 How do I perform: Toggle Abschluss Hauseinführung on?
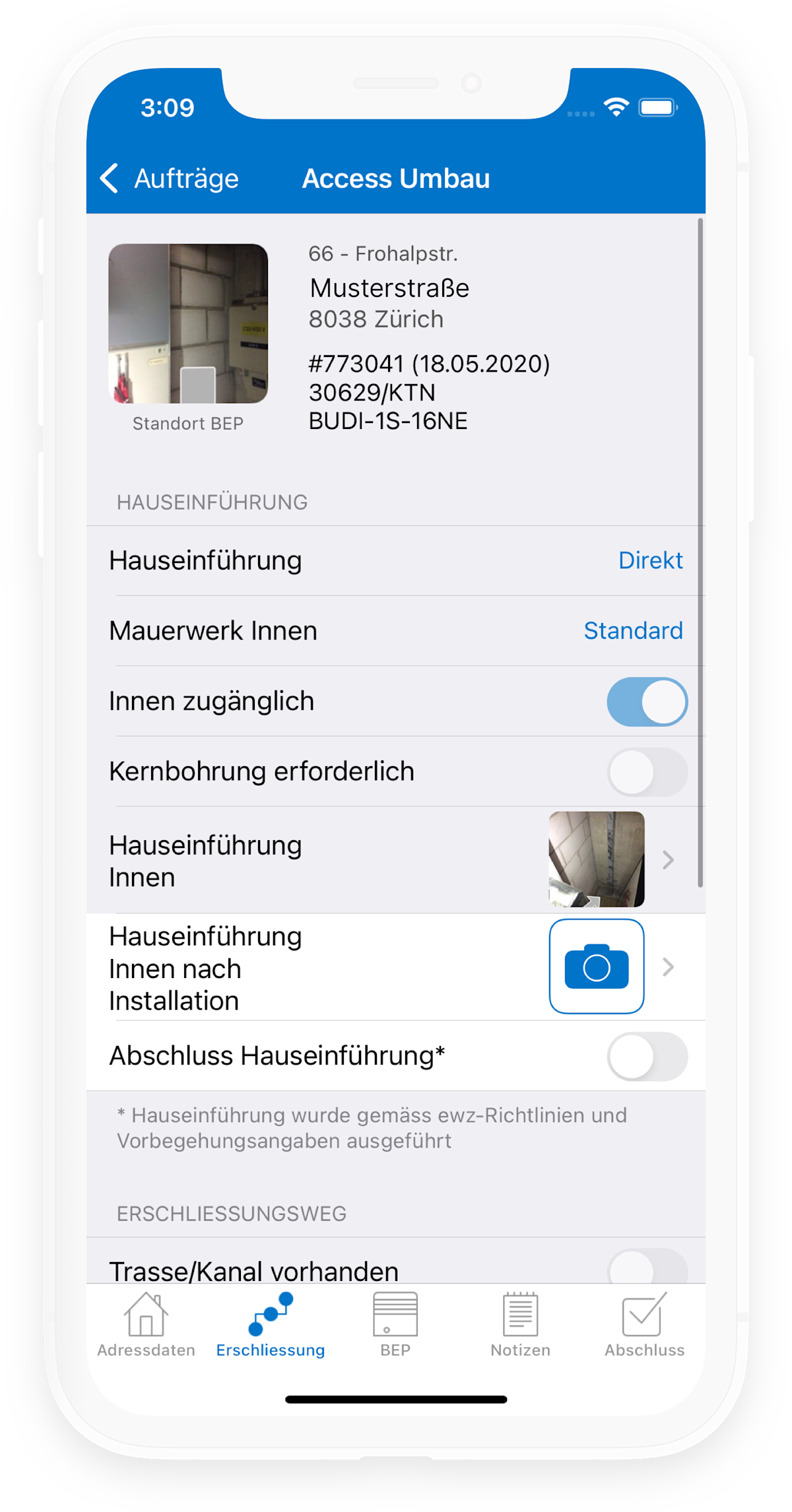click(x=647, y=1056)
